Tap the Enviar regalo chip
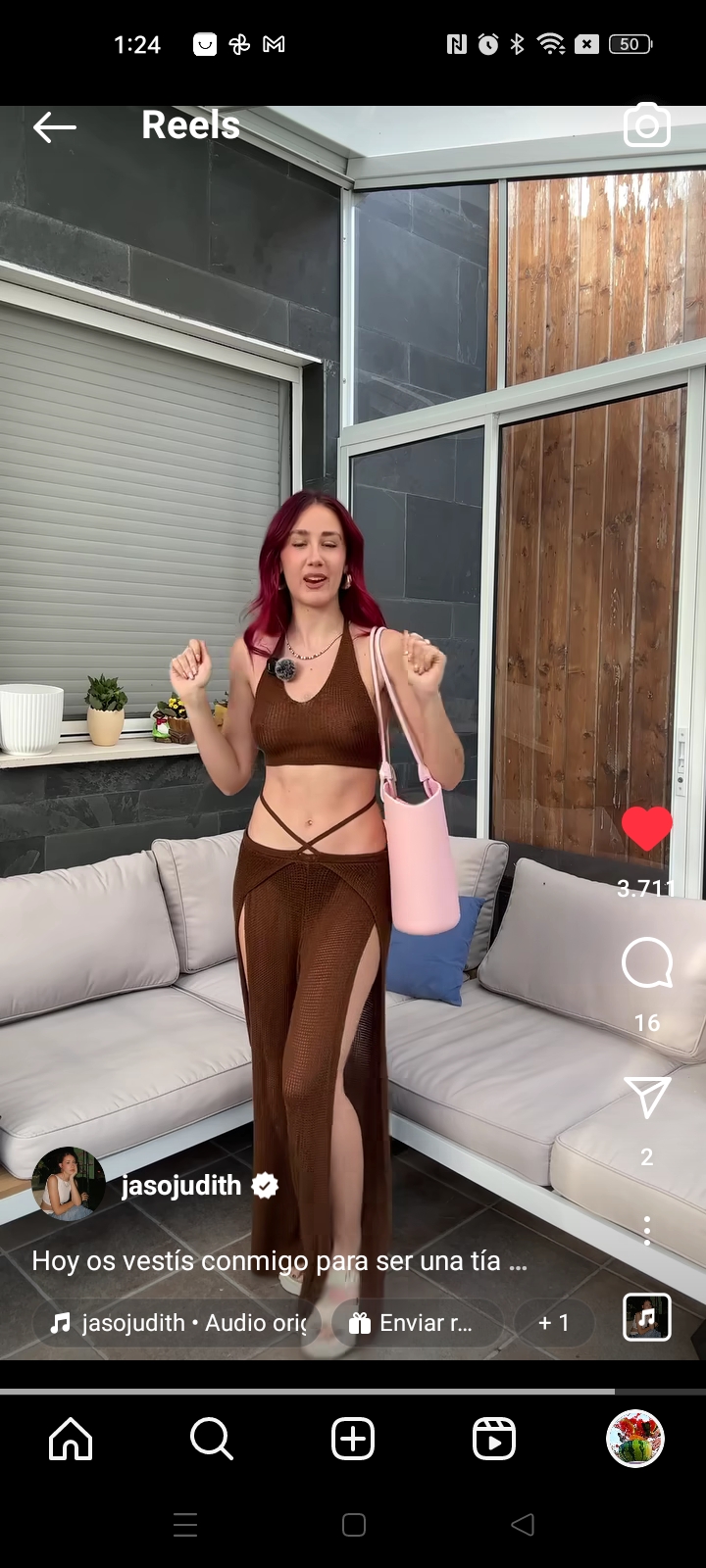 point(416,1323)
